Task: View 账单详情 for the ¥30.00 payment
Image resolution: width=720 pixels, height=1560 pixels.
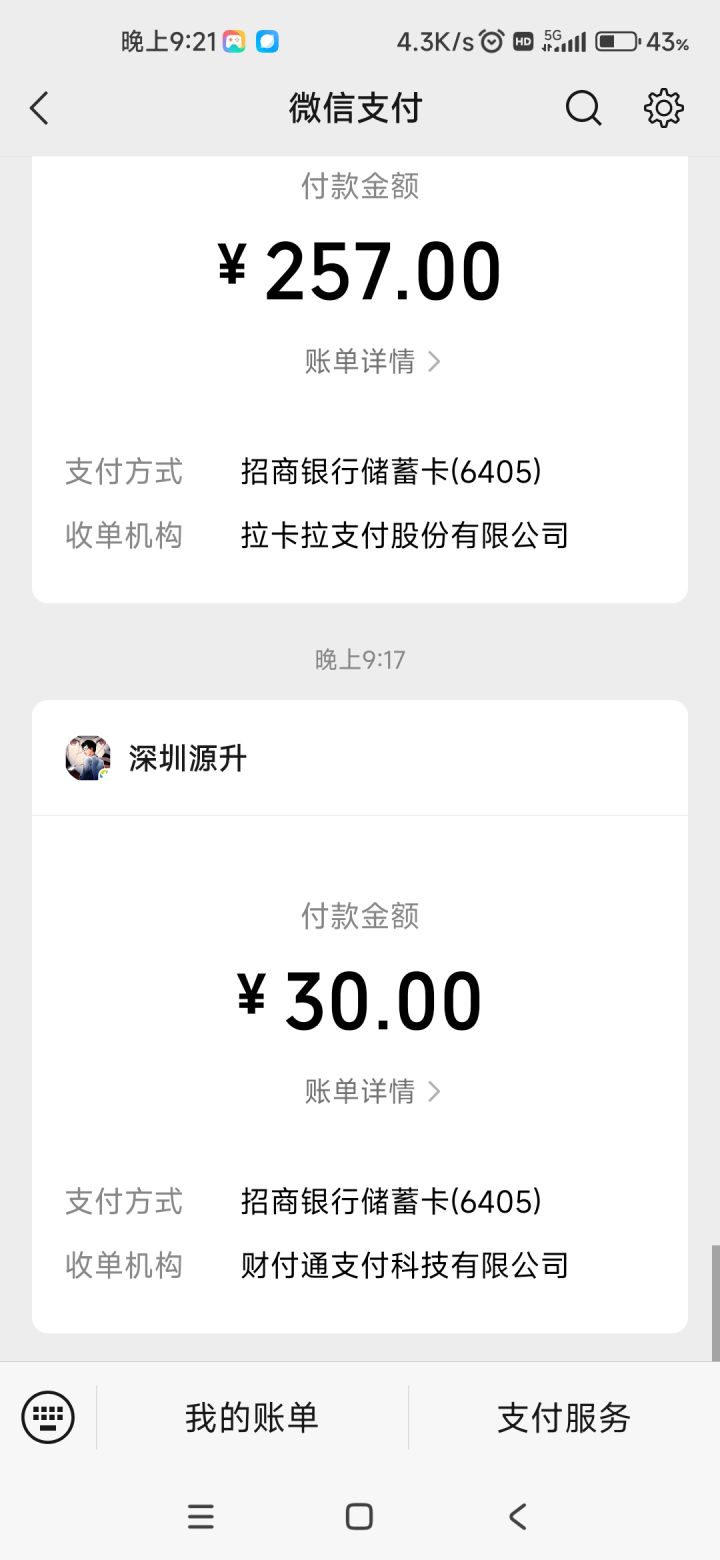Action: (372, 1092)
